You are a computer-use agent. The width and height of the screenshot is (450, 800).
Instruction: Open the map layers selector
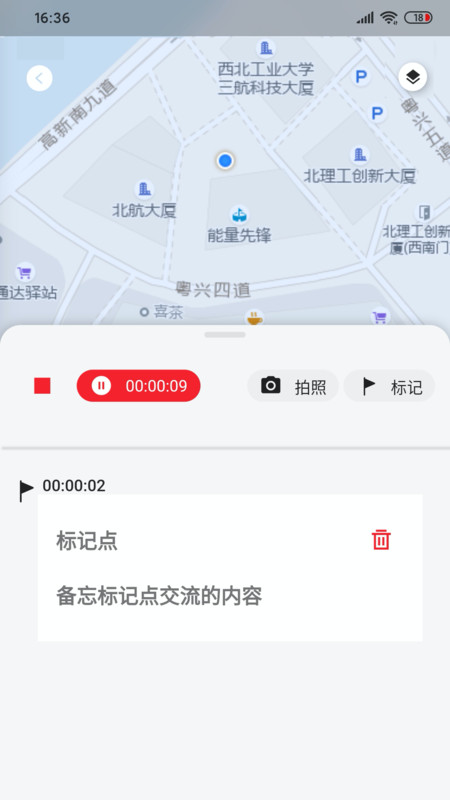412,77
